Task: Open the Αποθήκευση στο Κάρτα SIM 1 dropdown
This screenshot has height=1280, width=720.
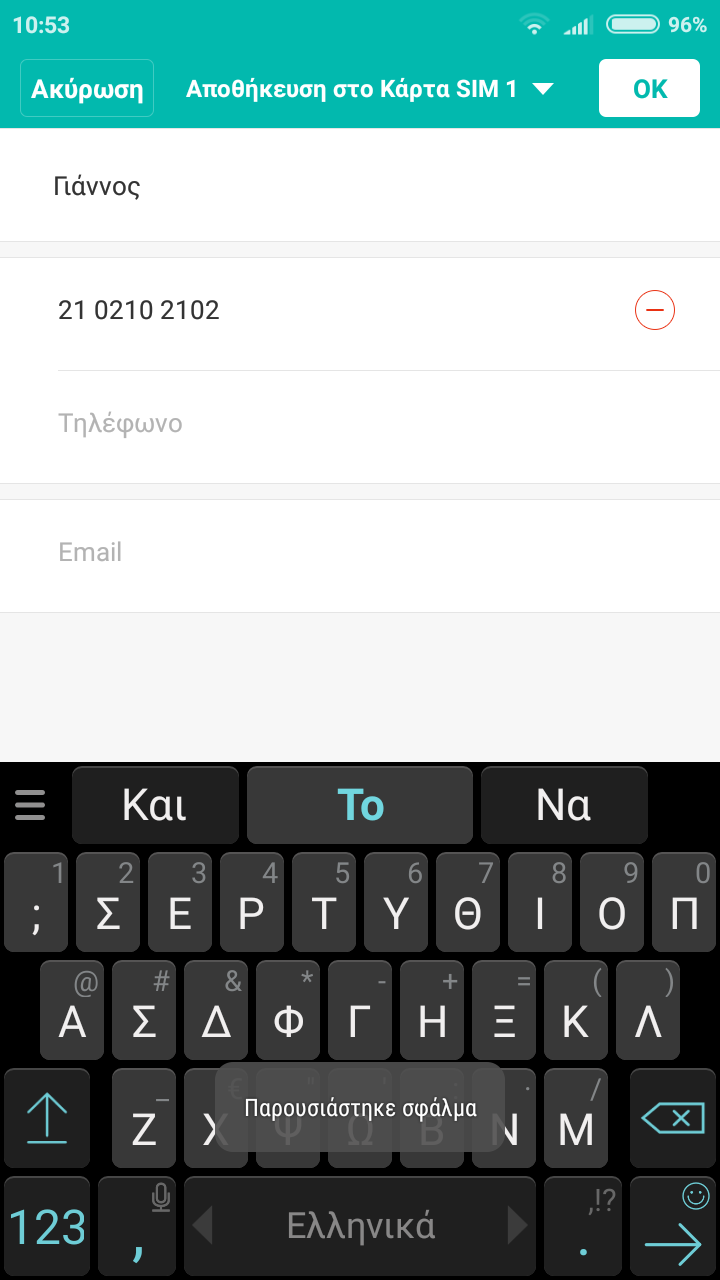Action: pyautogui.click(x=369, y=89)
